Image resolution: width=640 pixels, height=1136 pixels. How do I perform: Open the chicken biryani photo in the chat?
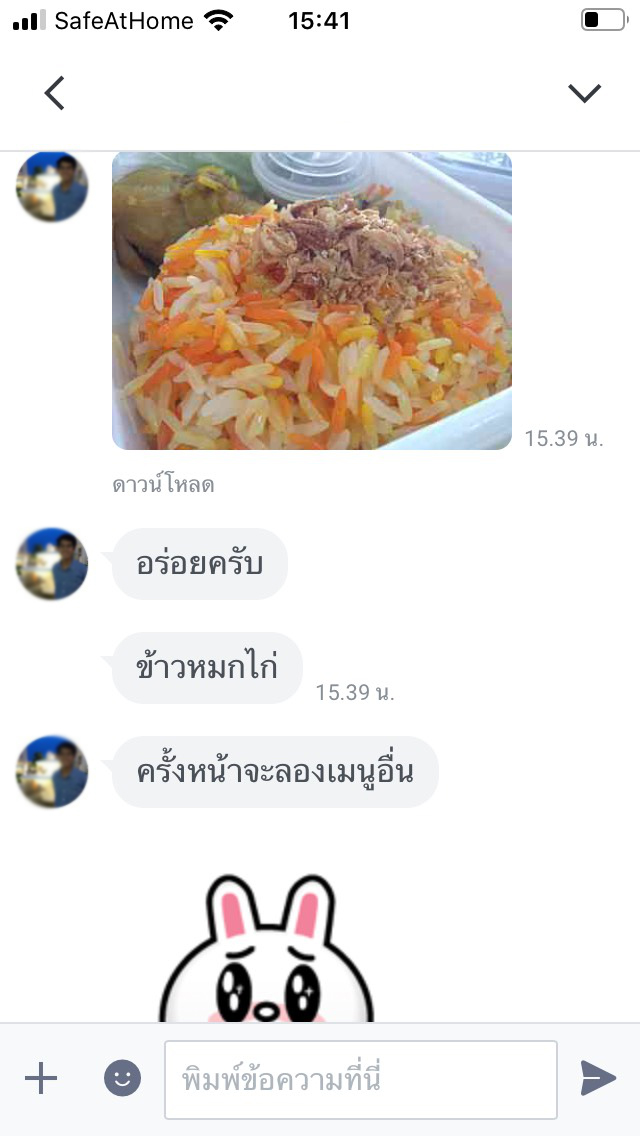312,300
